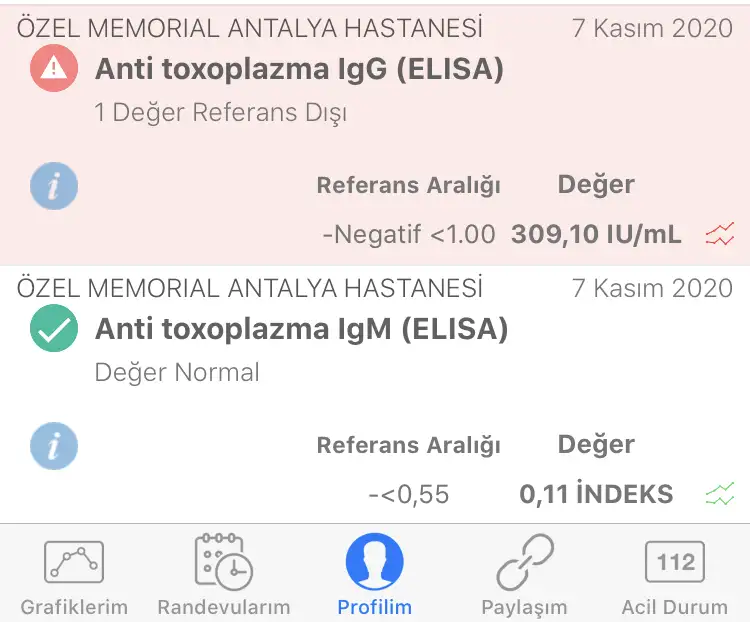
Task: Tap the Acil Durum 112 tab
Action: (x=675, y=575)
